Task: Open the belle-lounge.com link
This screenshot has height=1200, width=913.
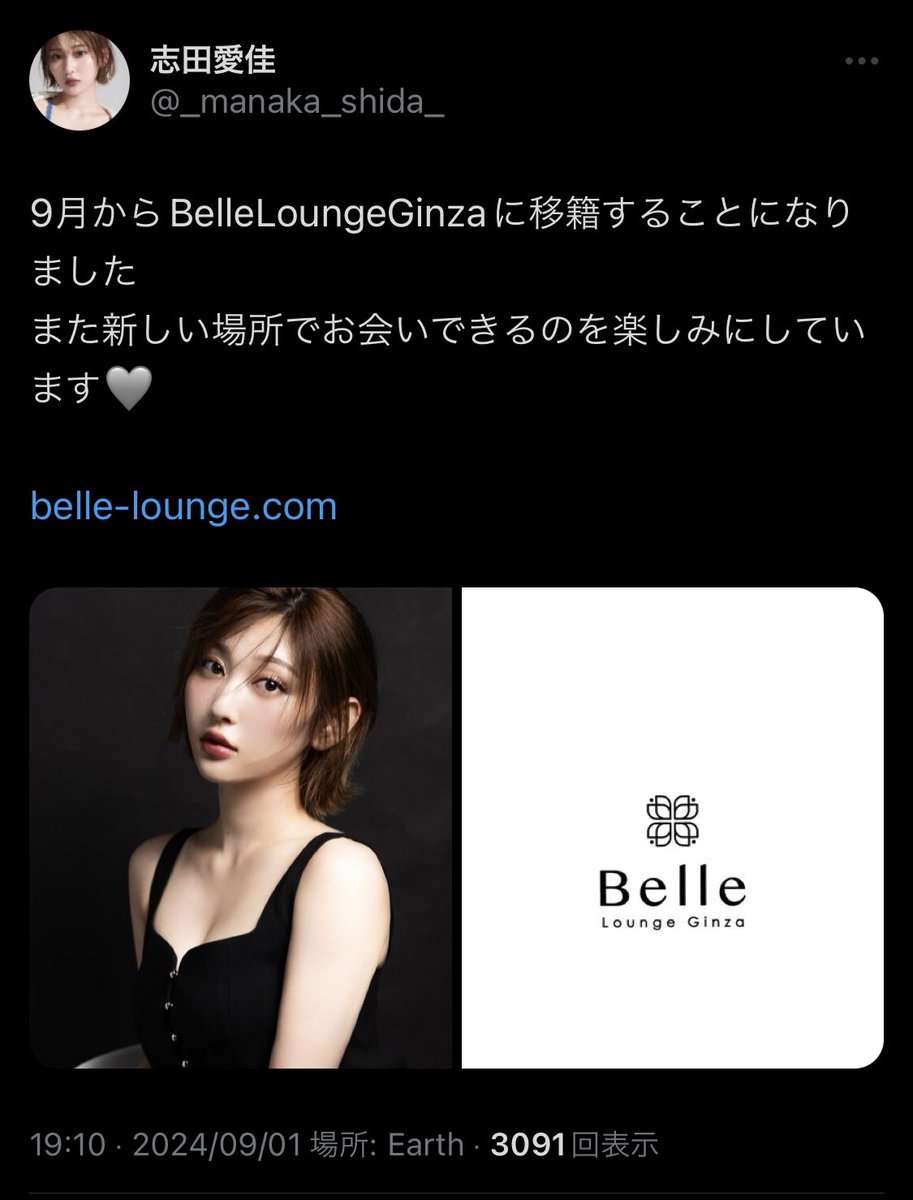Action: [x=184, y=506]
